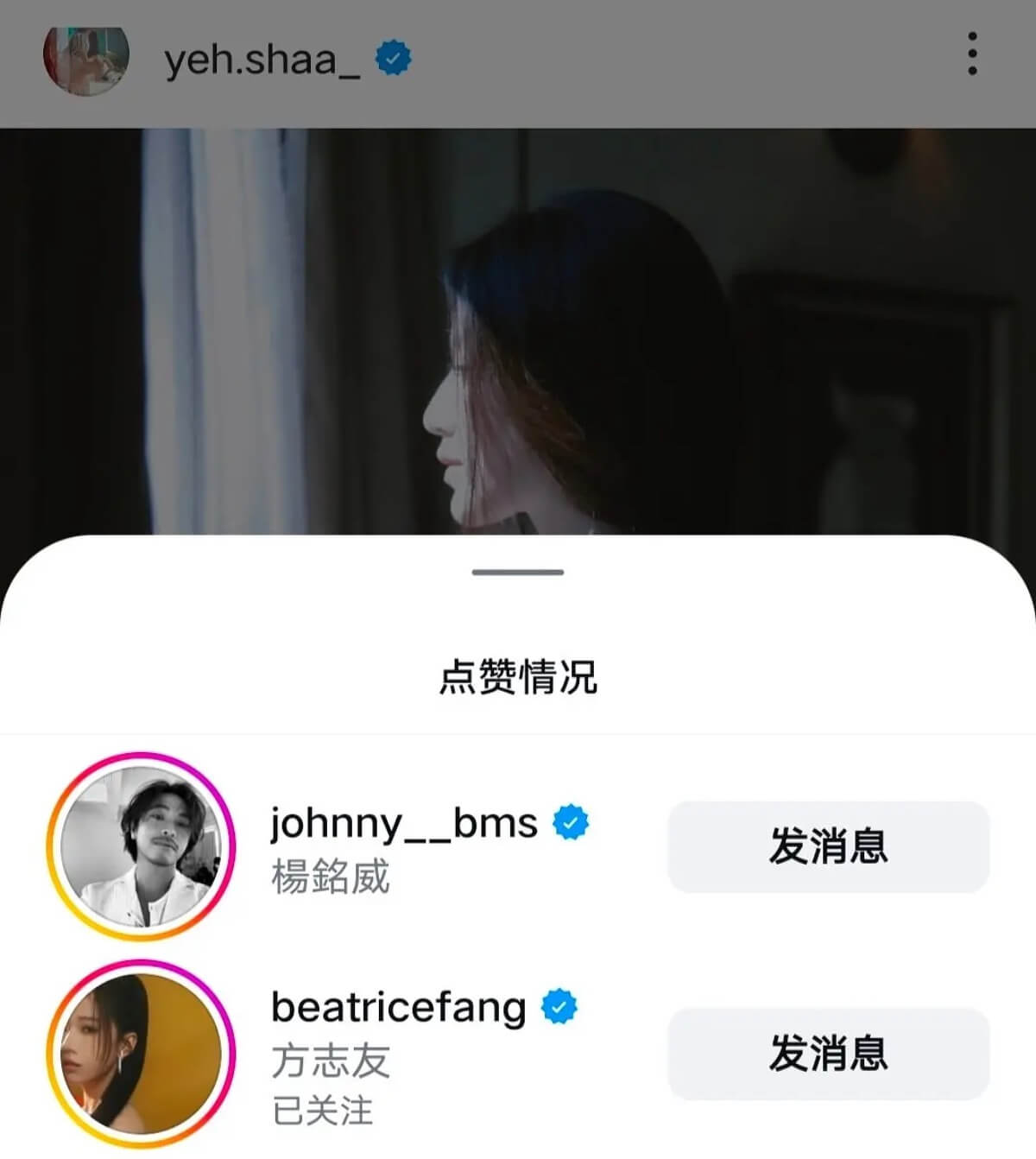Open yeh.shaa_ profile from the header
Viewport: 1036px width, 1159px height.
coord(262,59)
